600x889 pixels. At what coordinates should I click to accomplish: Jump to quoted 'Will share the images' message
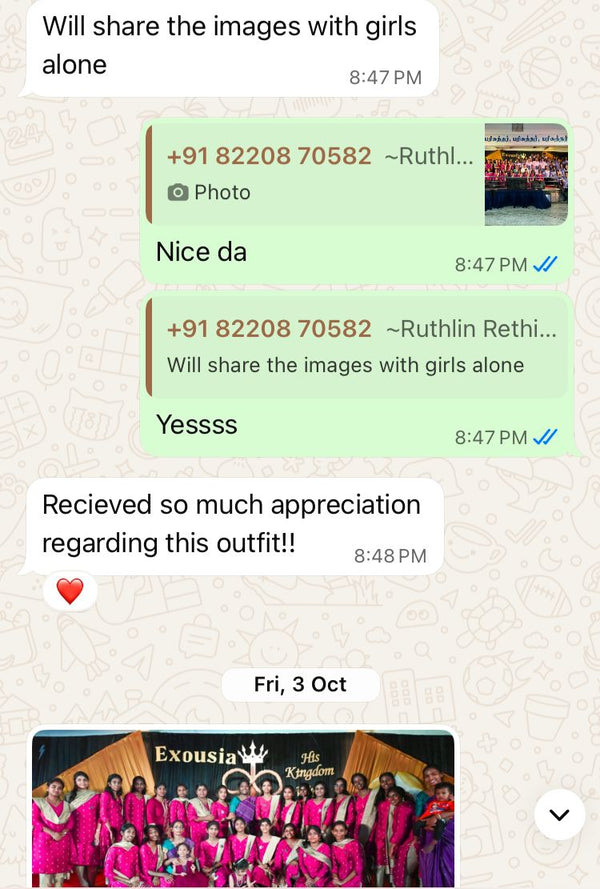357,346
